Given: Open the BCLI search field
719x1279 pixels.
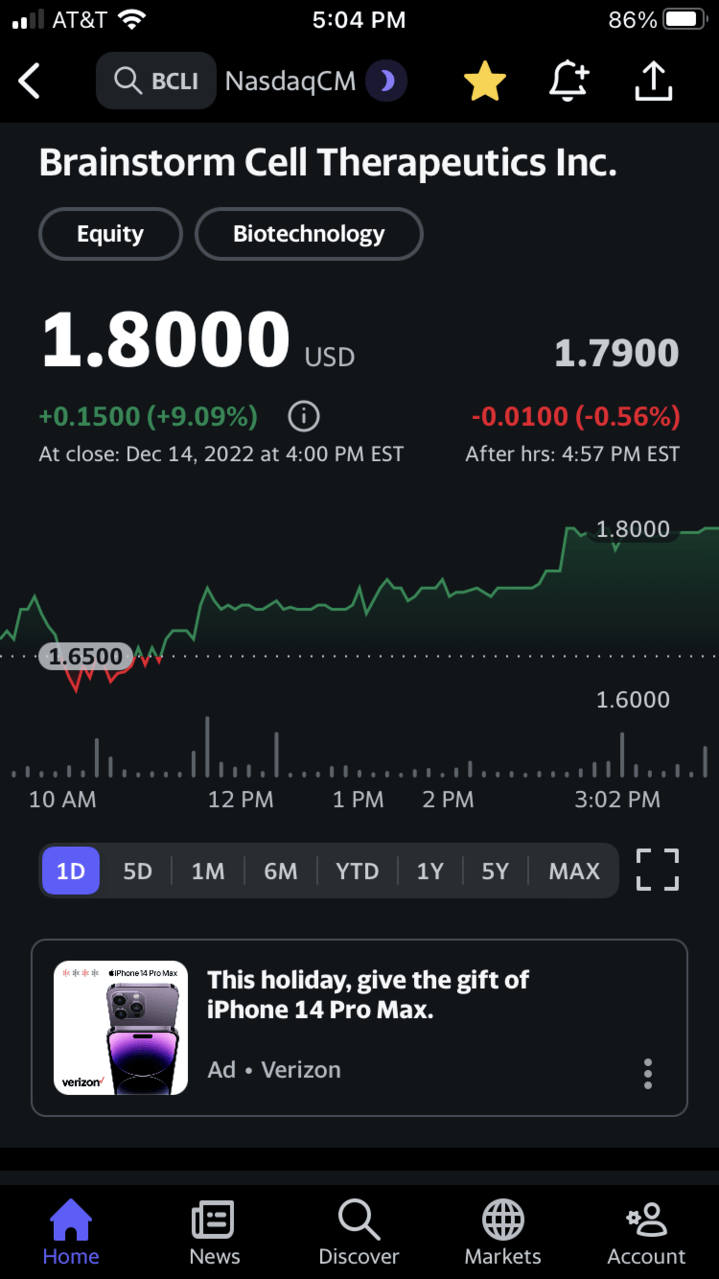Looking at the screenshot, I should coord(156,81).
